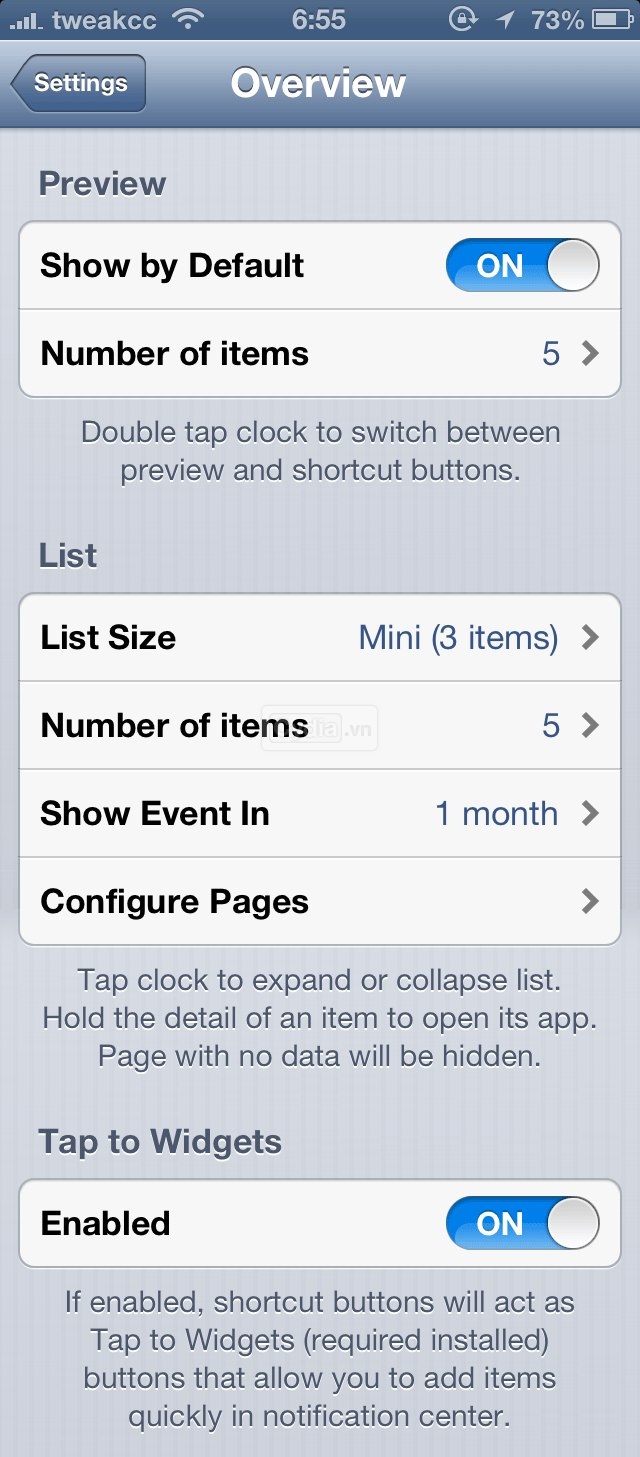The image size is (640, 1457).
Task: Go back to Settings
Action: click(x=79, y=83)
